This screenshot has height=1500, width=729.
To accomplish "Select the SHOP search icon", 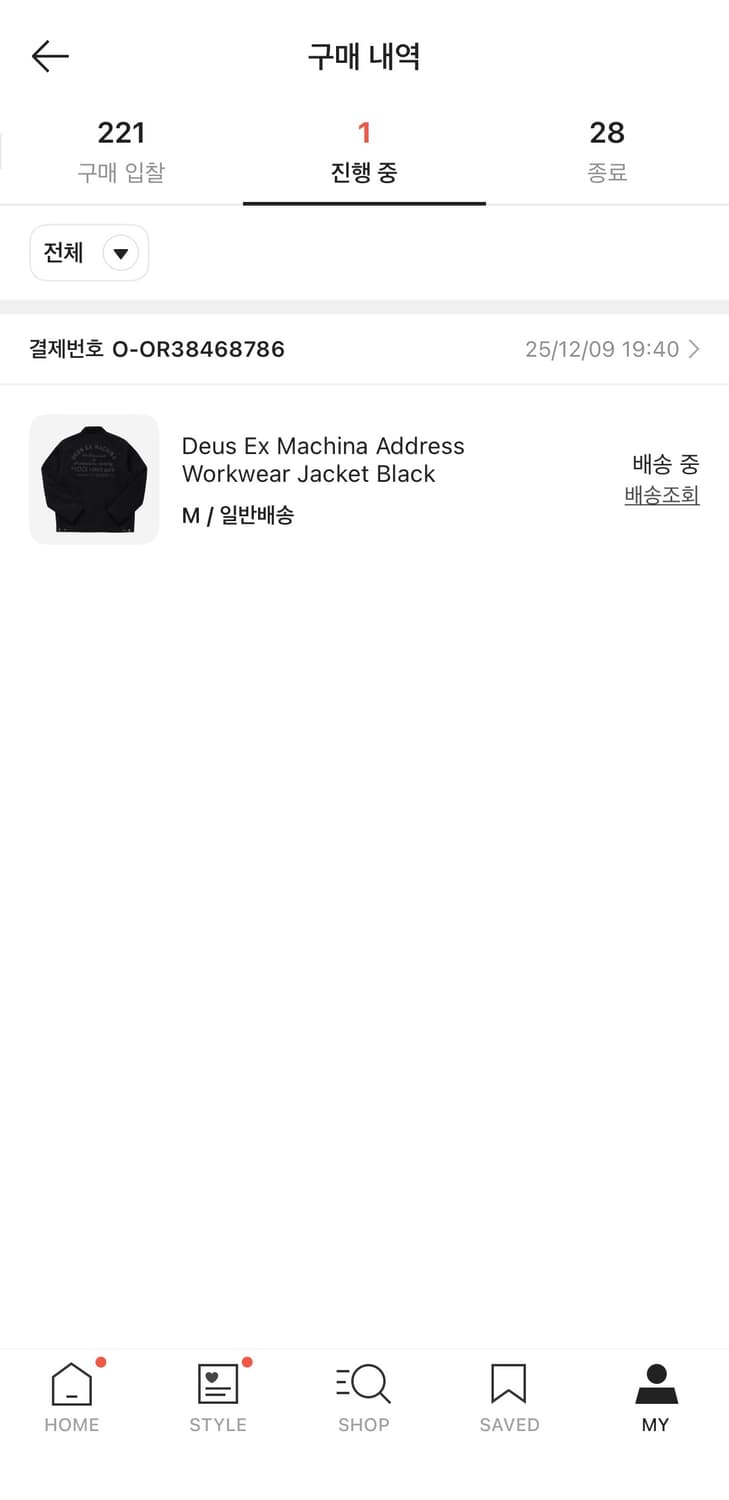I will pos(363,1383).
